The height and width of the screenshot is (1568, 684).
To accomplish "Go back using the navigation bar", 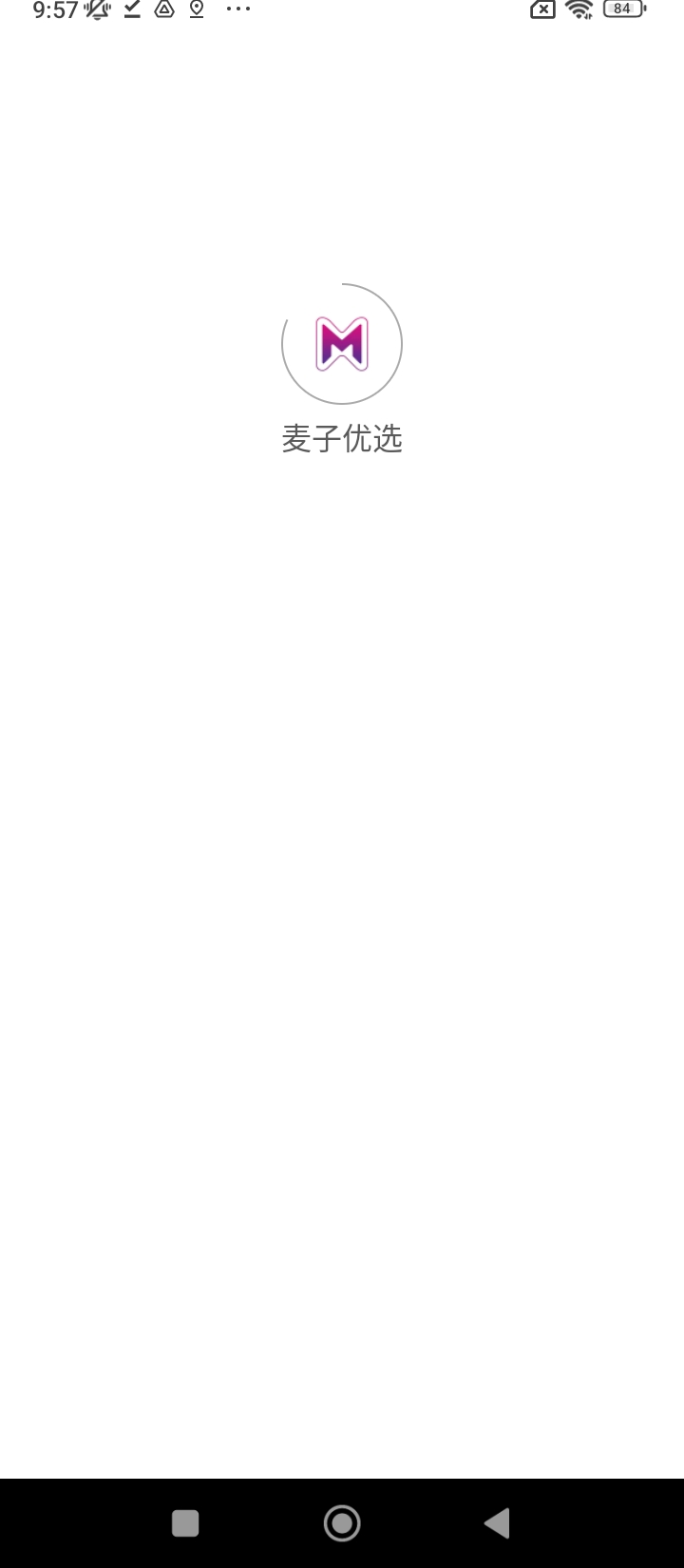I will 497,1523.
